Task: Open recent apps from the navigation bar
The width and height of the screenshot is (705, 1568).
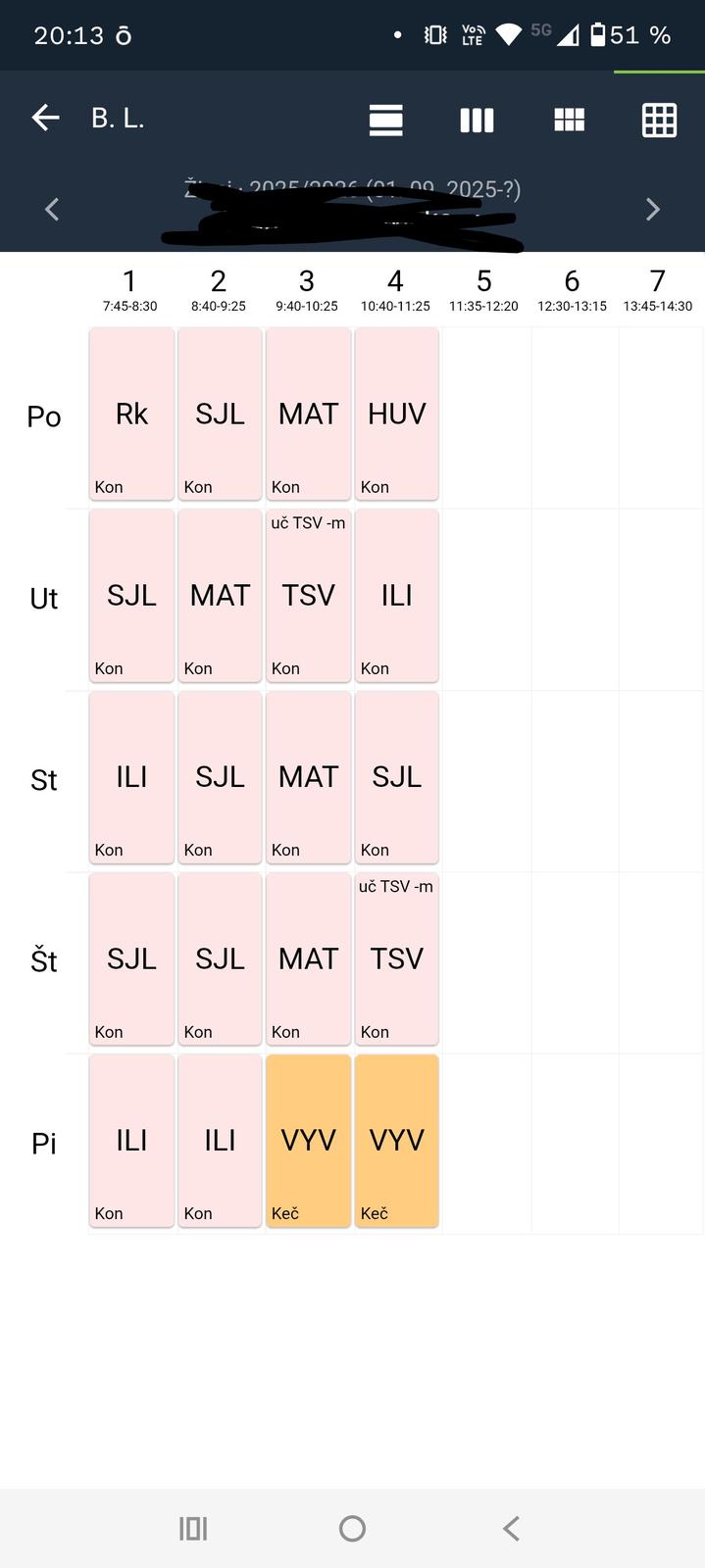Action: click(193, 1529)
